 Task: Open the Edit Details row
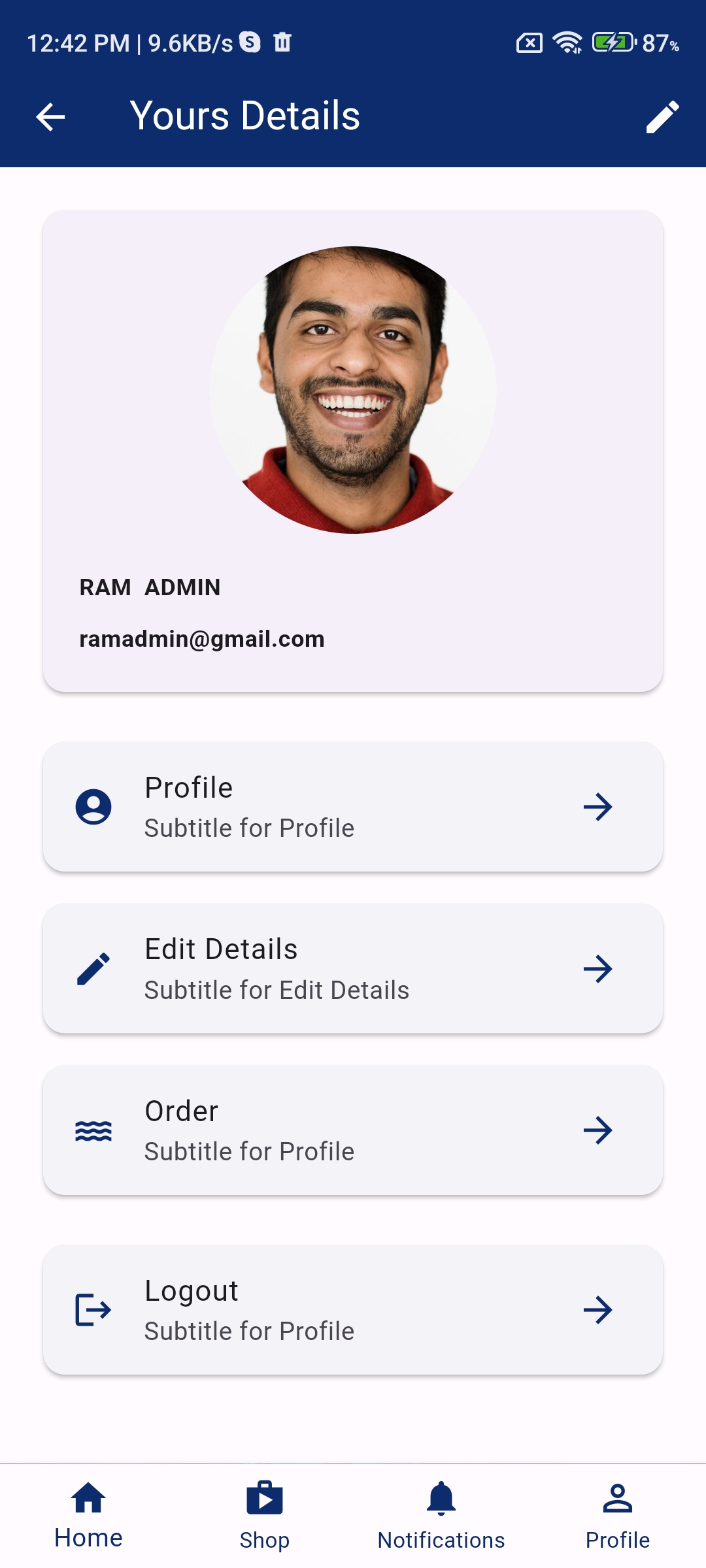point(353,968)
